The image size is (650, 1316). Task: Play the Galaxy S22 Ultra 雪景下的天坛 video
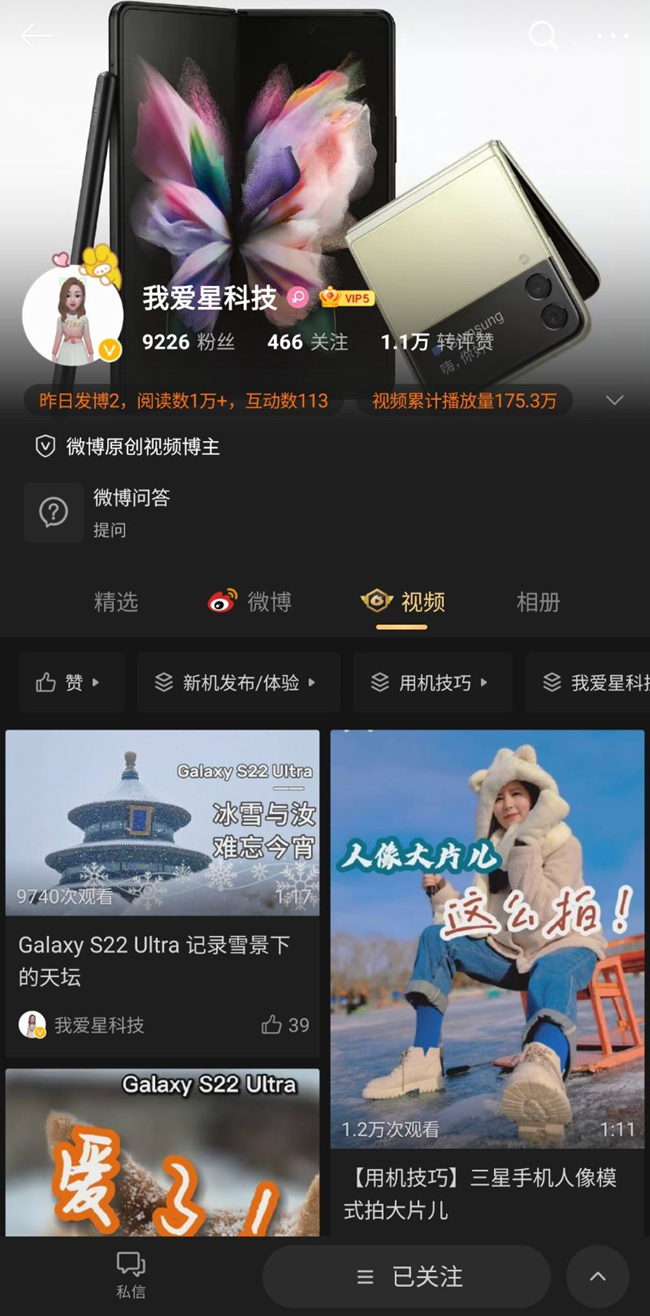click(162, 822)
